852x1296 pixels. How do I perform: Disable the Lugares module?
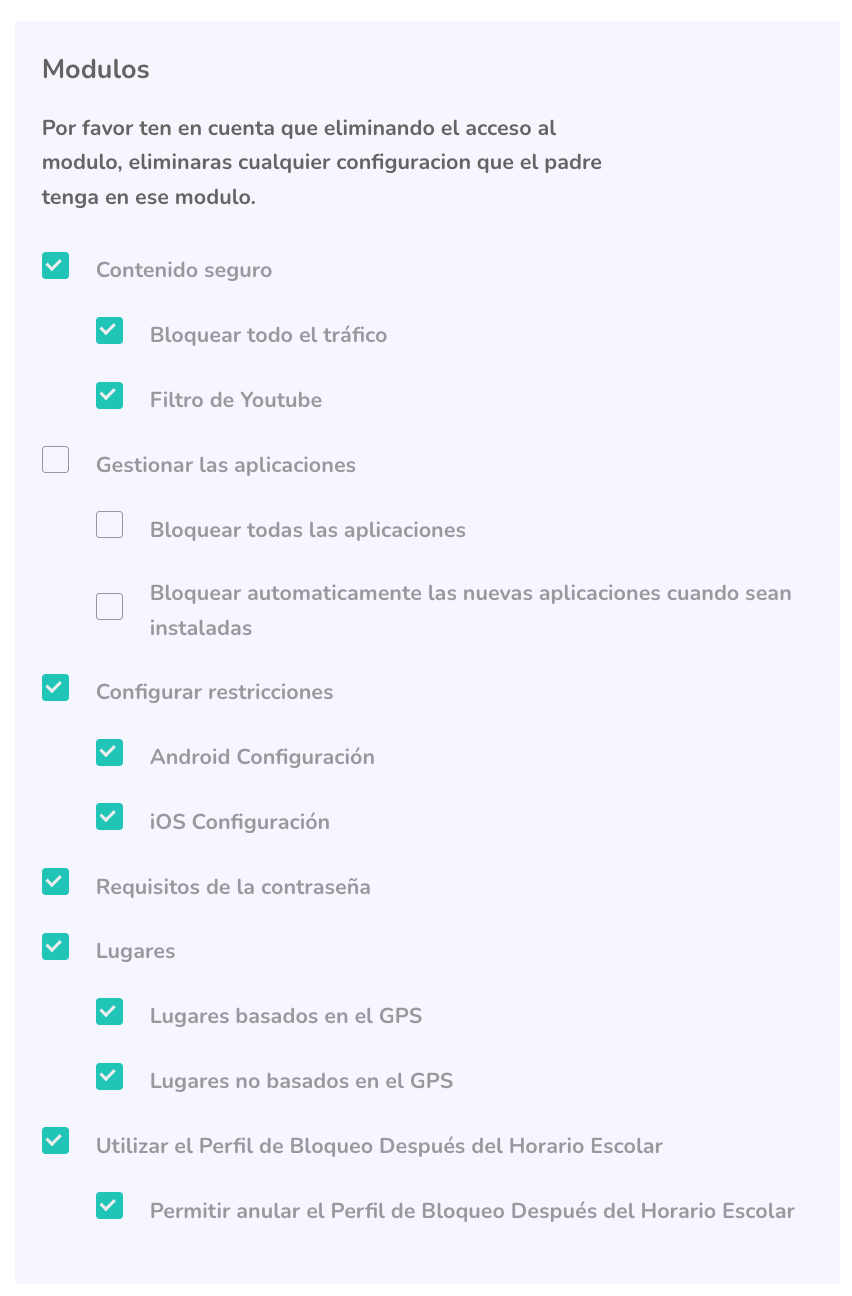(x=55, y=947)
